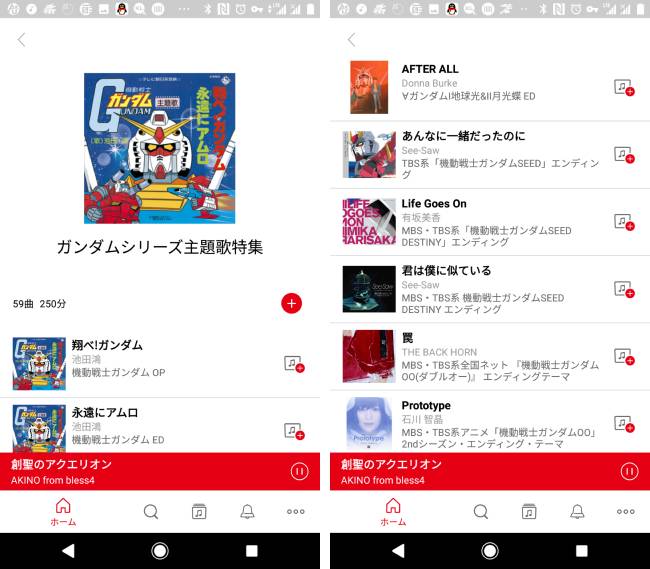Add 罠 to a playlist

click(623, 356)
